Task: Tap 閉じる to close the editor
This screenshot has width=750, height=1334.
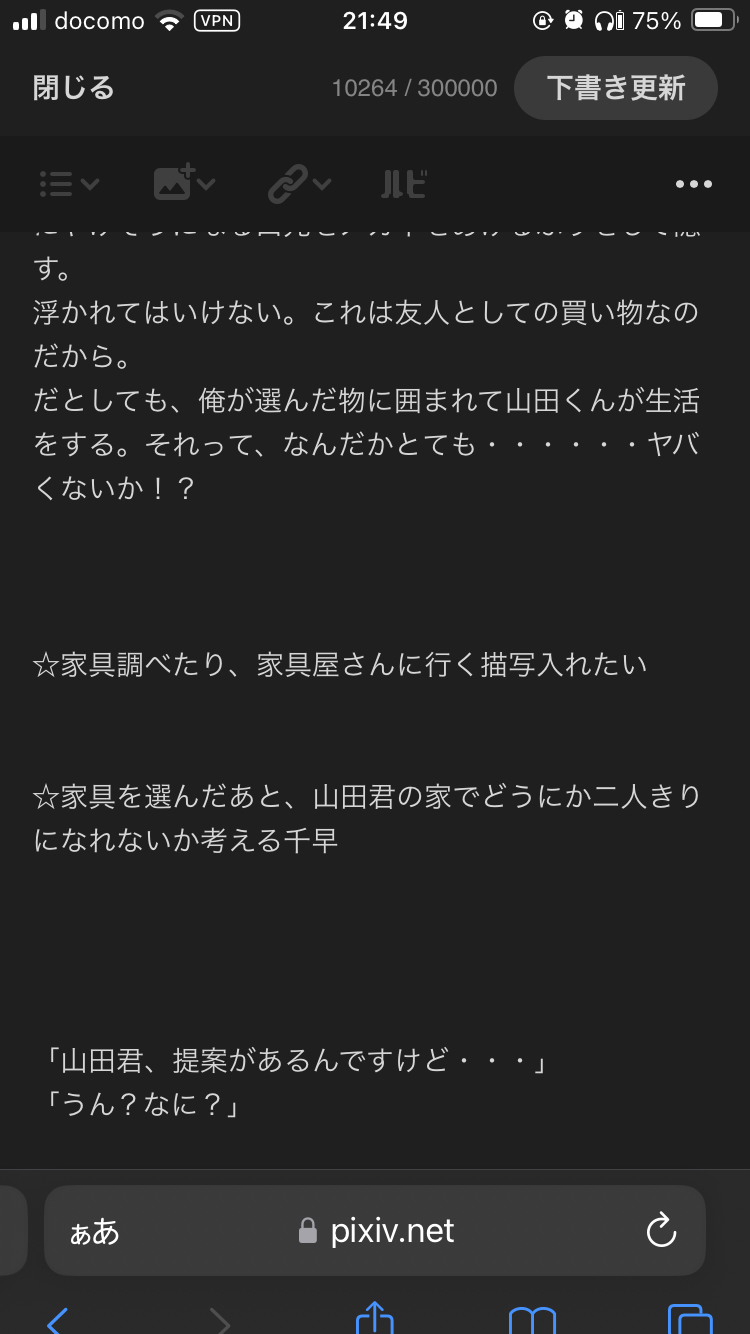Action: [74, 88]
